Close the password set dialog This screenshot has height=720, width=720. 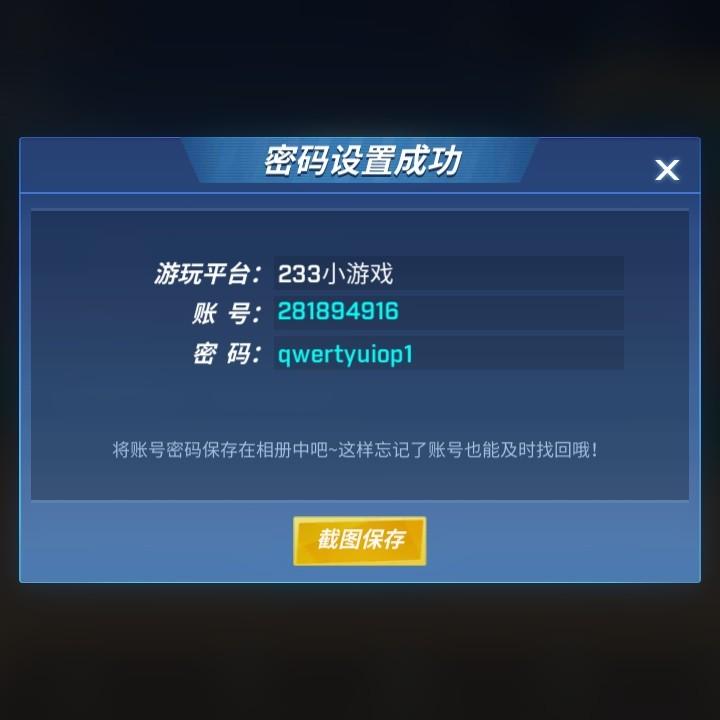point(667,170)
